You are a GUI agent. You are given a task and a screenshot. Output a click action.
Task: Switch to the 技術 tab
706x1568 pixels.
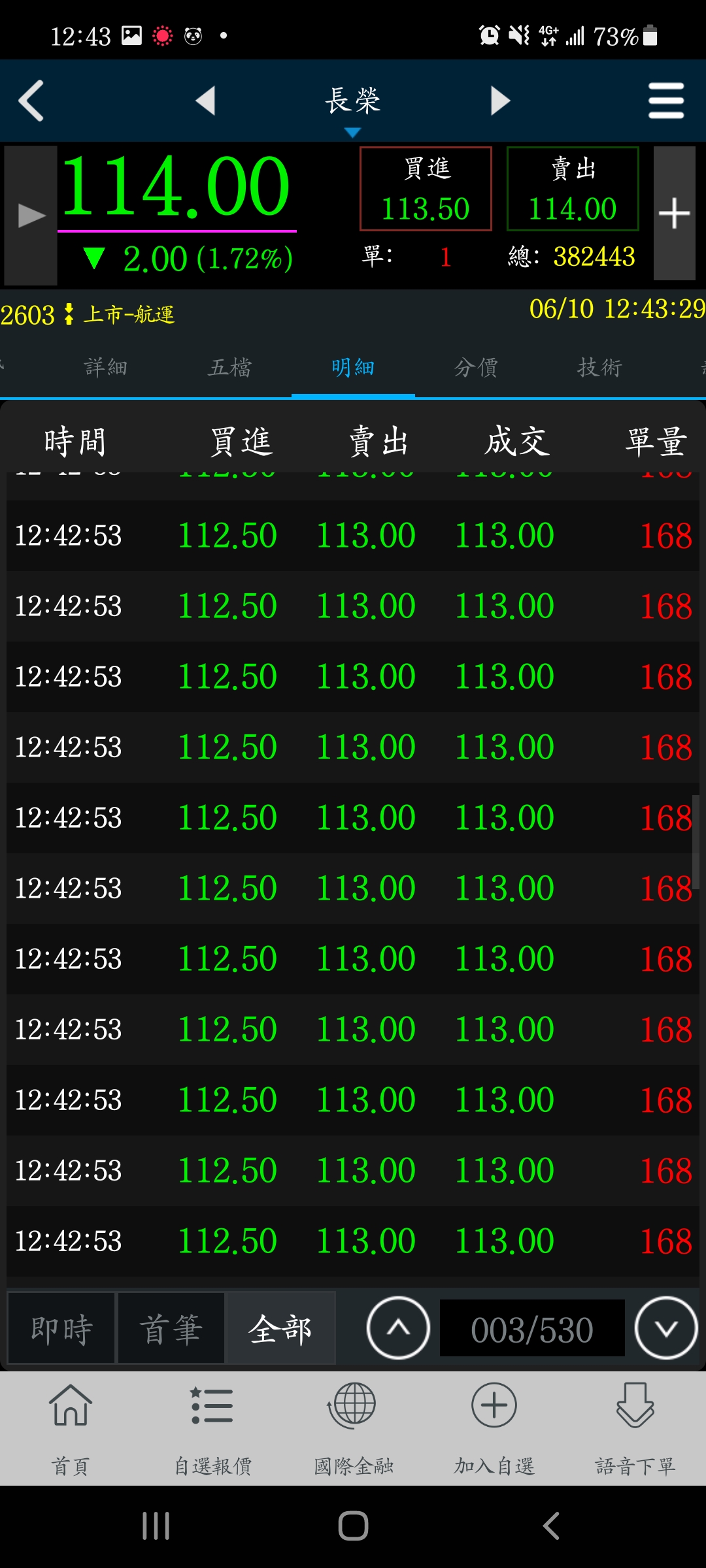click(x=599, y=368)
